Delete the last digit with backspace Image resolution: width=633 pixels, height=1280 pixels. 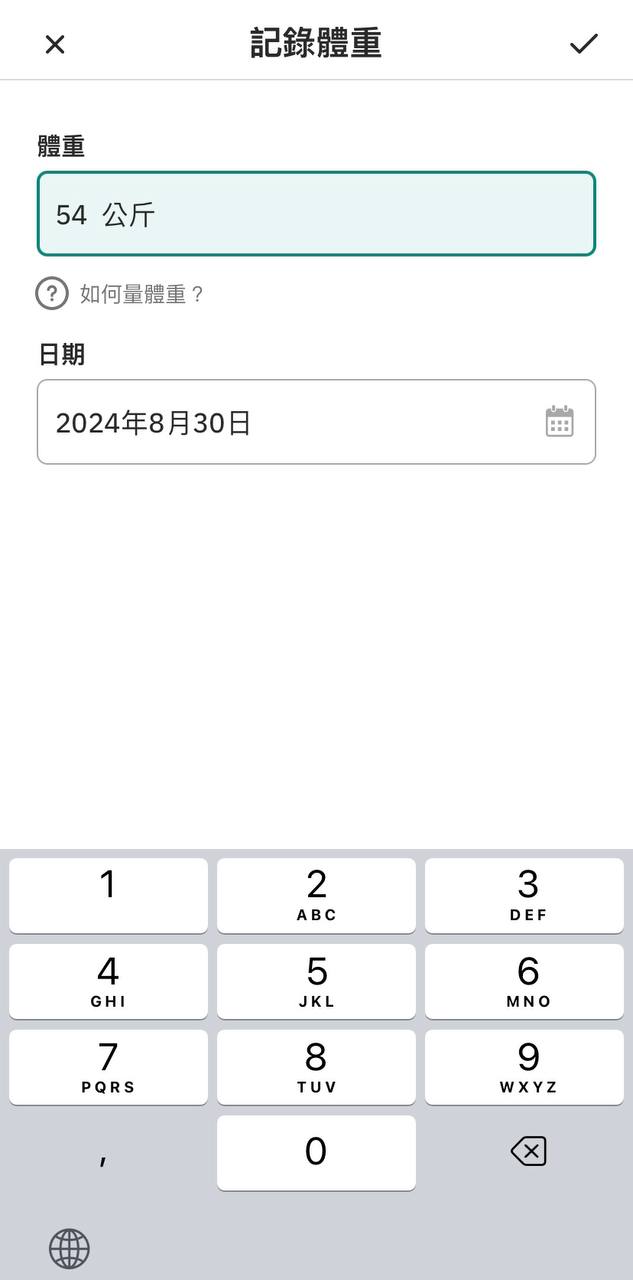527,1153
